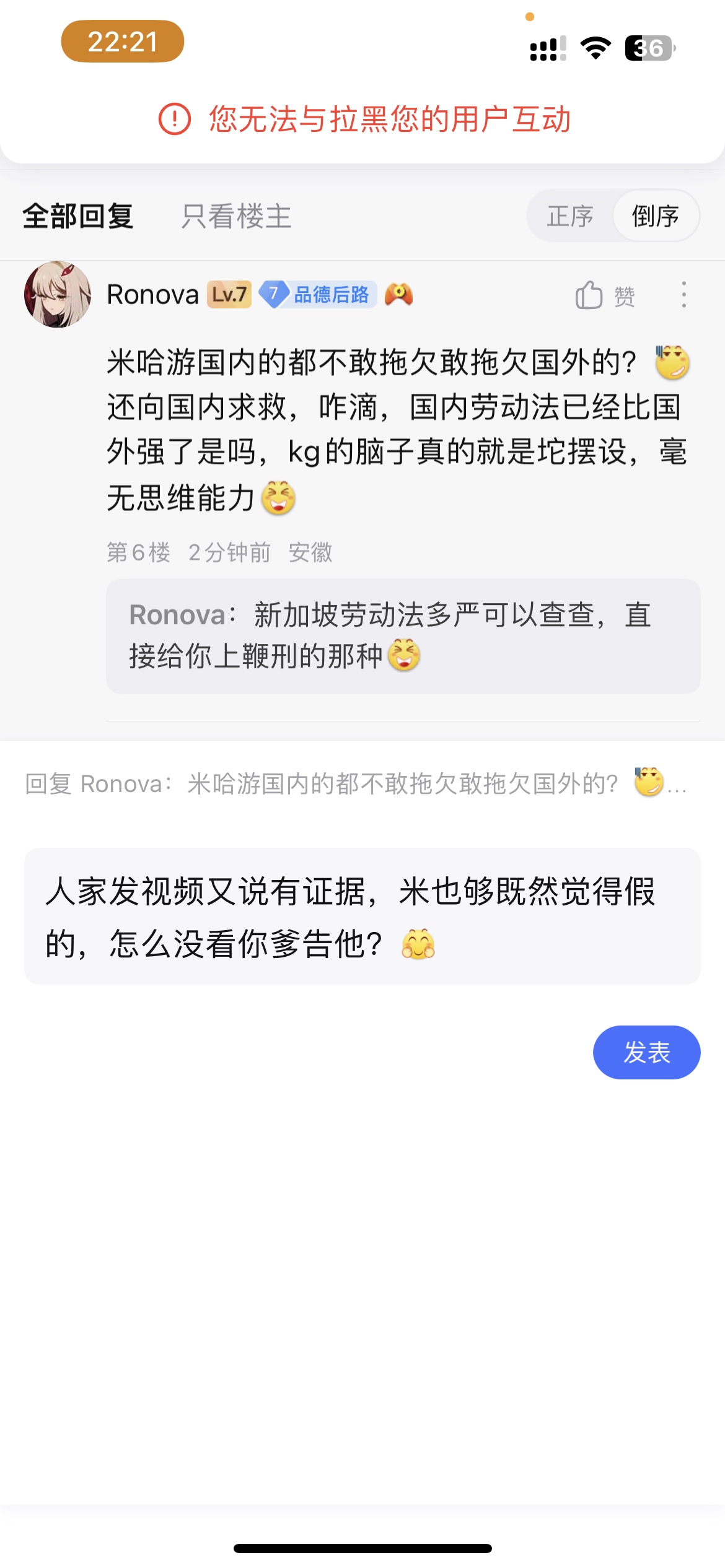
Task: Select 倒序 sort order
Action: pyautogui.click(x=655, y=217)
